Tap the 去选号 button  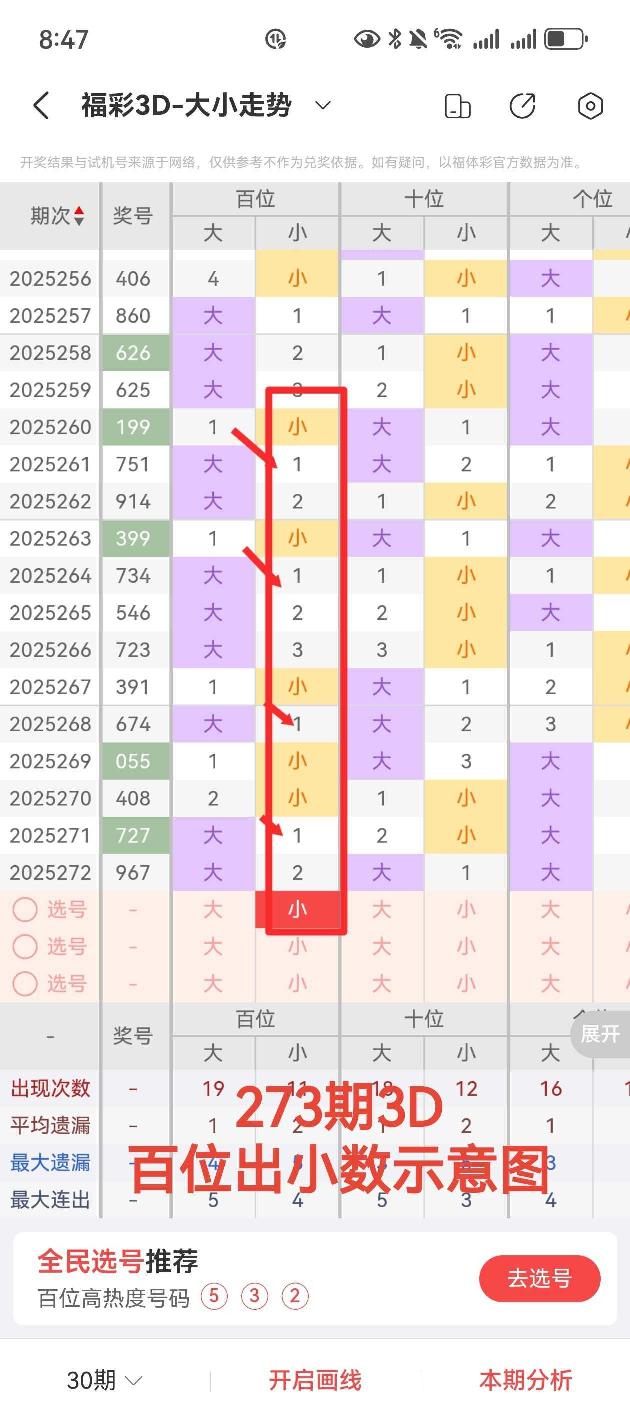pos(539,1278)
